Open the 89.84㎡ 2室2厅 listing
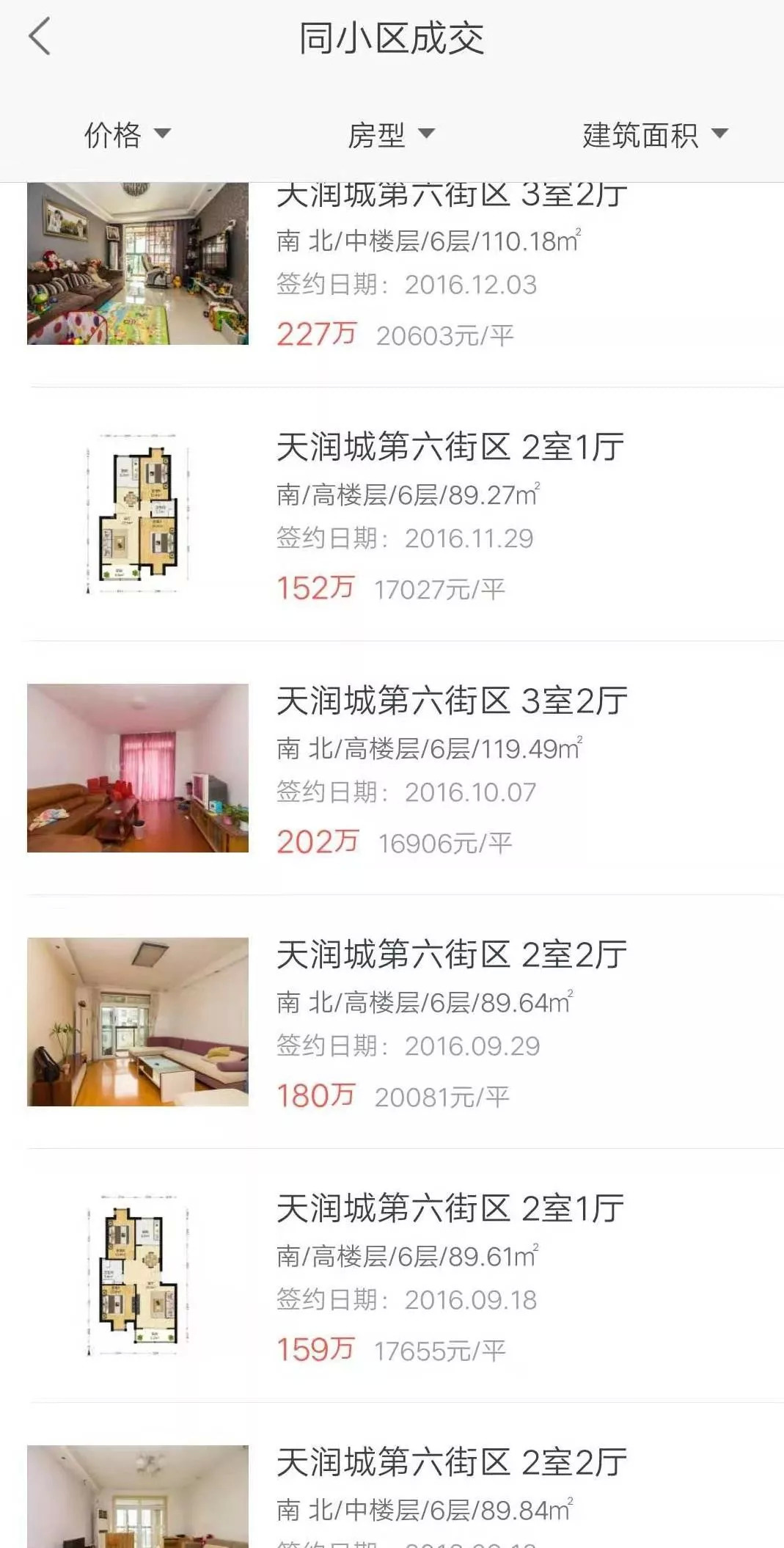The width and height of the screenshot is (784, 1548). (392, 1476)
